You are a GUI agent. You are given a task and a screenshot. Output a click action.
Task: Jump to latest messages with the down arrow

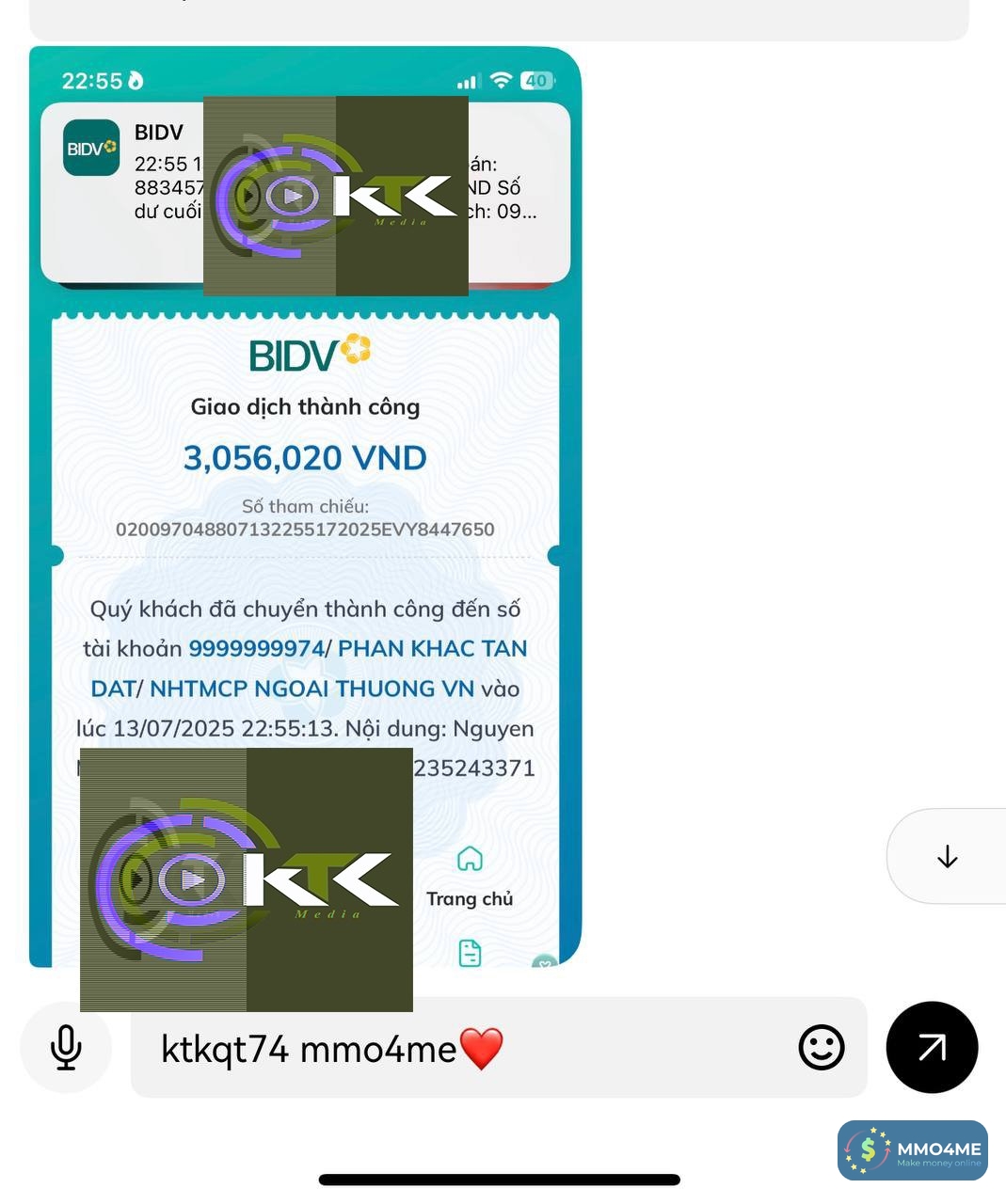click(947, 856)
